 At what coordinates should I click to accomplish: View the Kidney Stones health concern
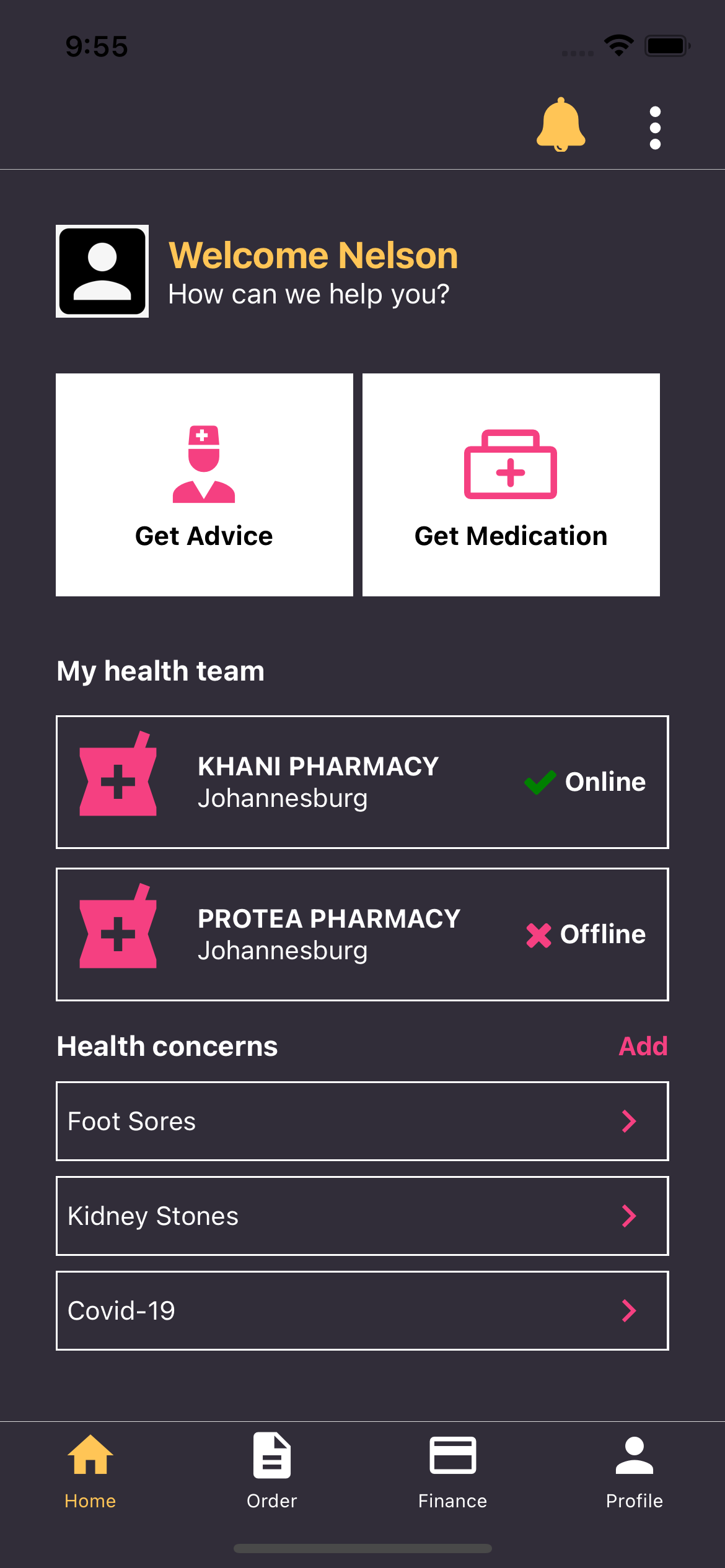point(362,1216)
